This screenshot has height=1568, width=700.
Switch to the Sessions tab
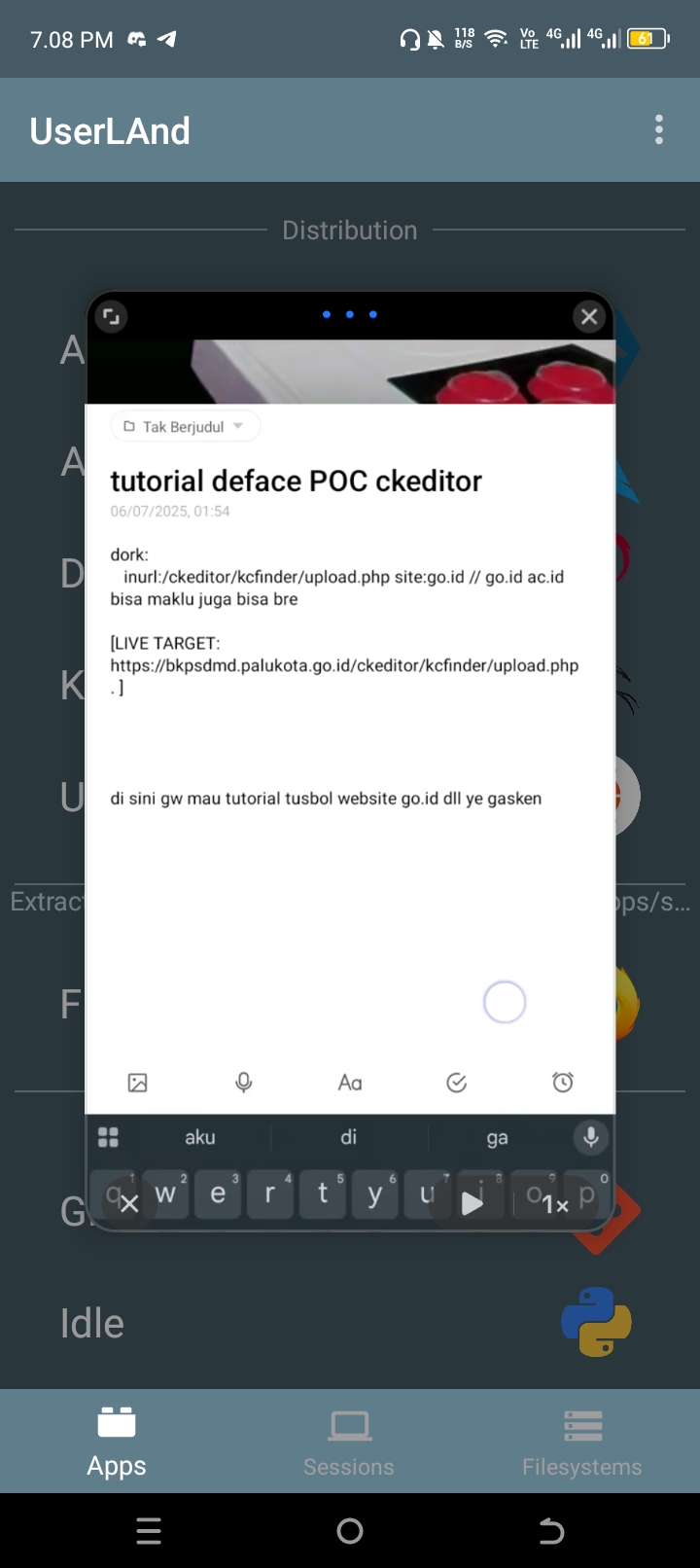[349, 1442]
